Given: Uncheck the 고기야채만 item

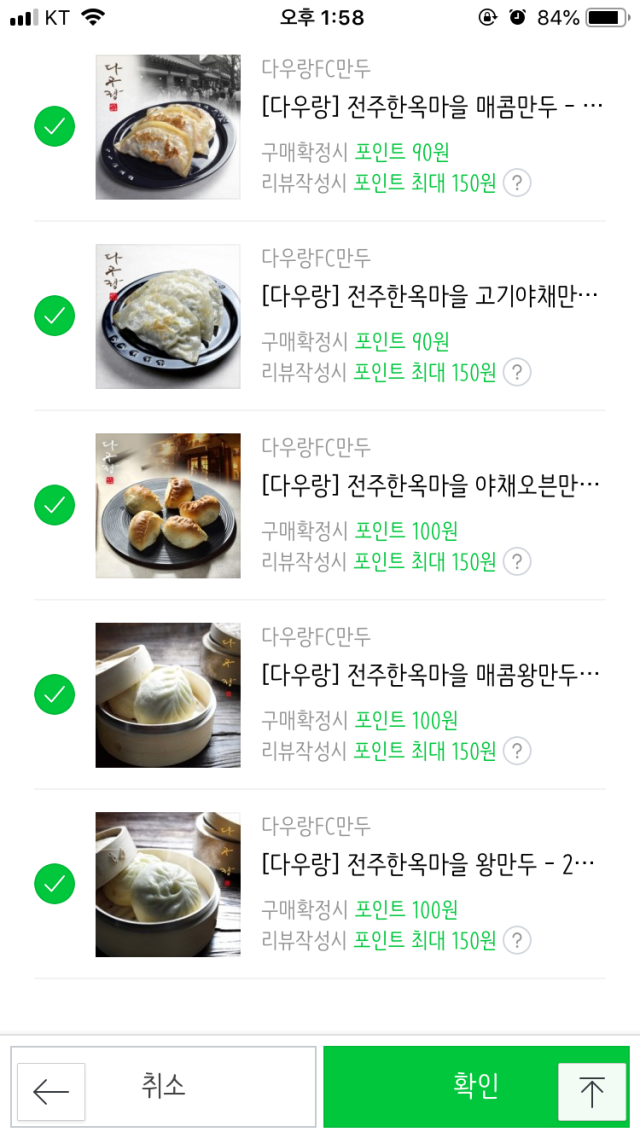Looking at the screenshot, I should [x=55, y=316].
